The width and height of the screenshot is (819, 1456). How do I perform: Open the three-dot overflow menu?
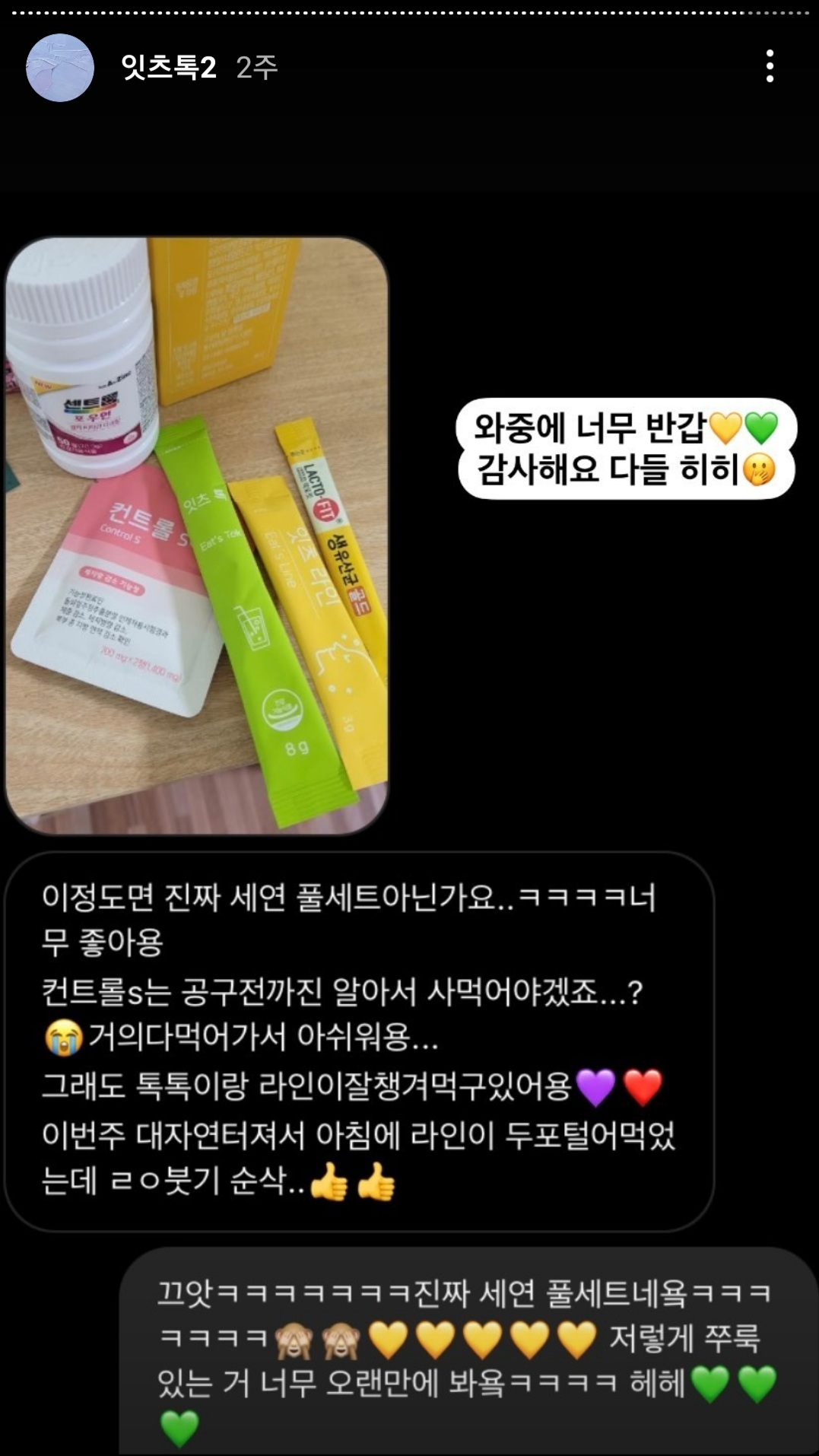[770, 67]
